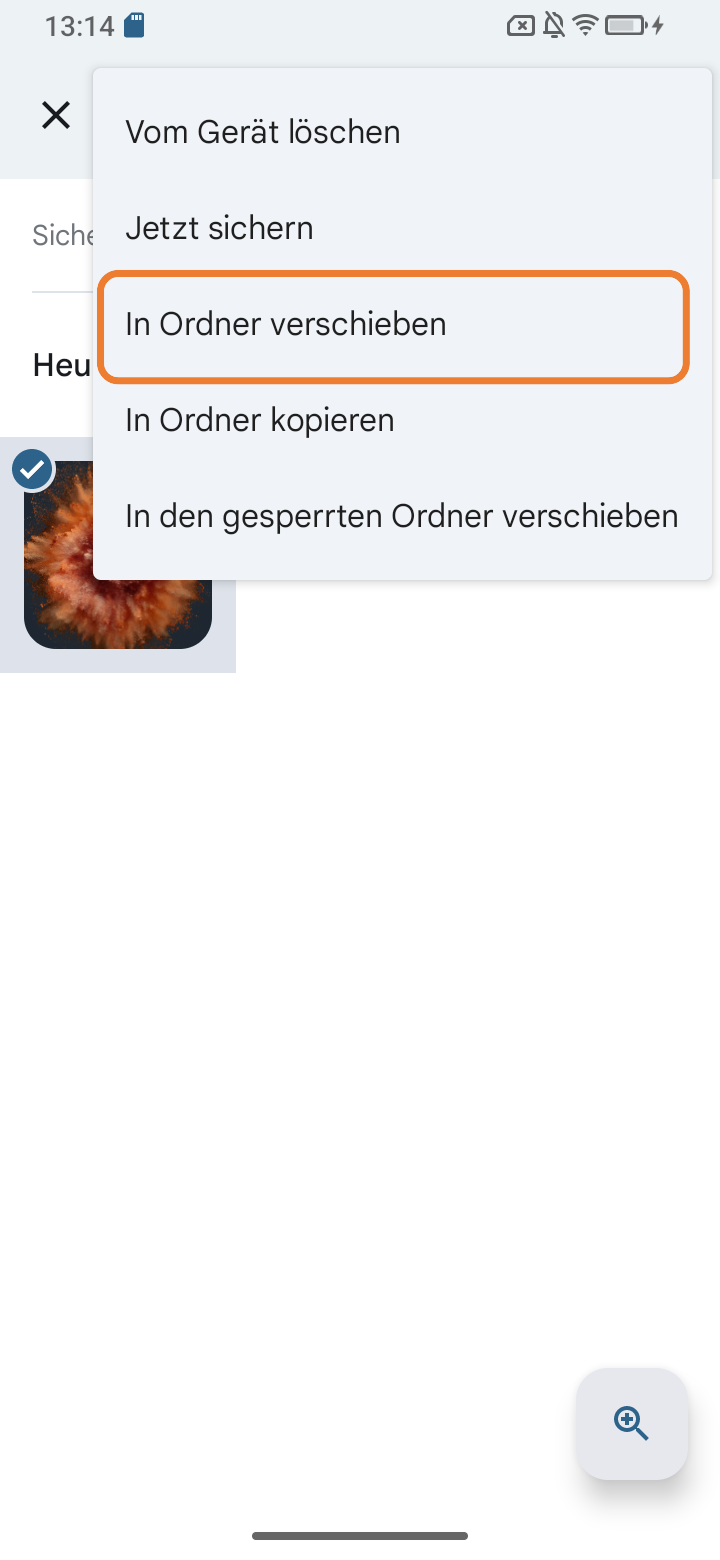The width and height of the screenshot is (720, 1560).
Task: Tap 'Jetzt sichern' to back up now
Action: pyautogui.click(x=219, y=227)
